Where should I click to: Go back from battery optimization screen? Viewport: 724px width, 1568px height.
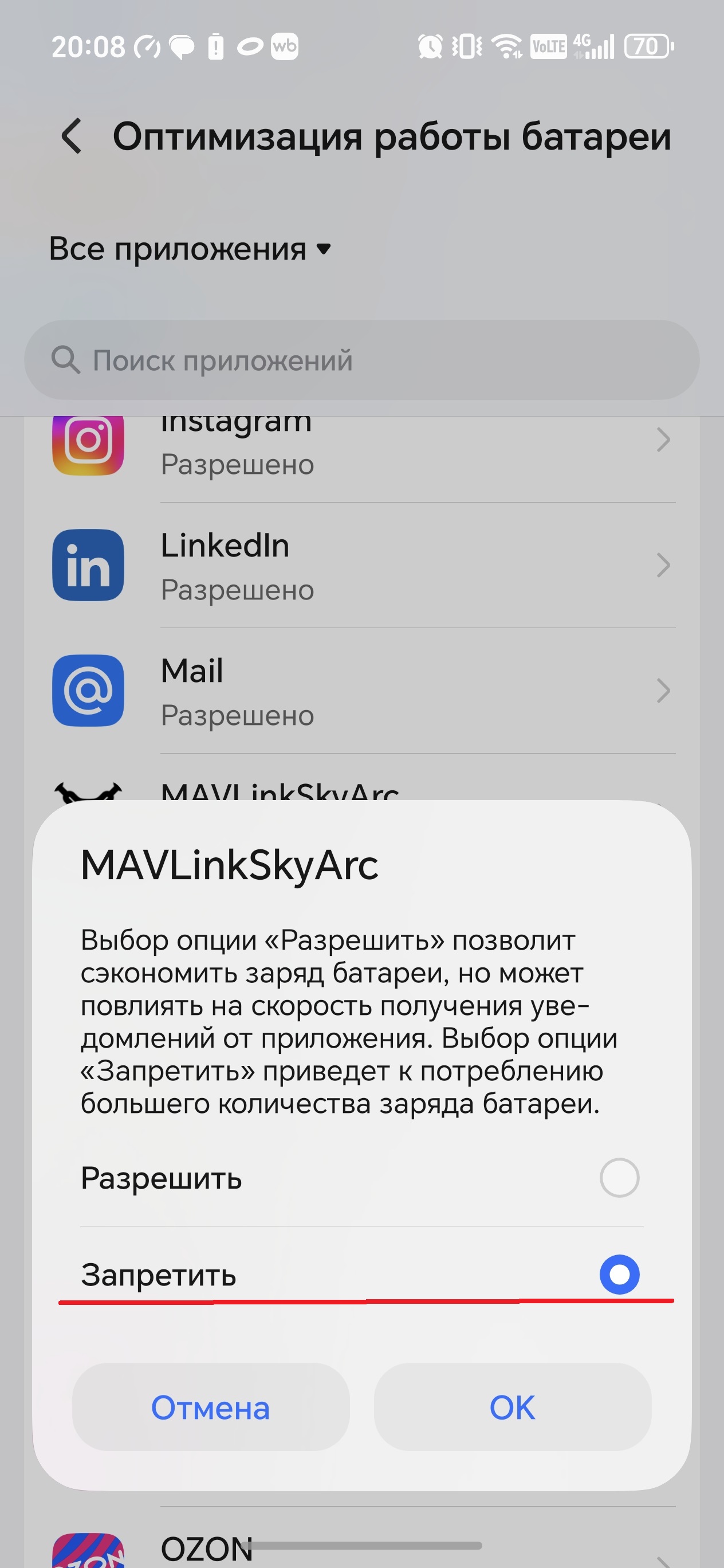72,136
